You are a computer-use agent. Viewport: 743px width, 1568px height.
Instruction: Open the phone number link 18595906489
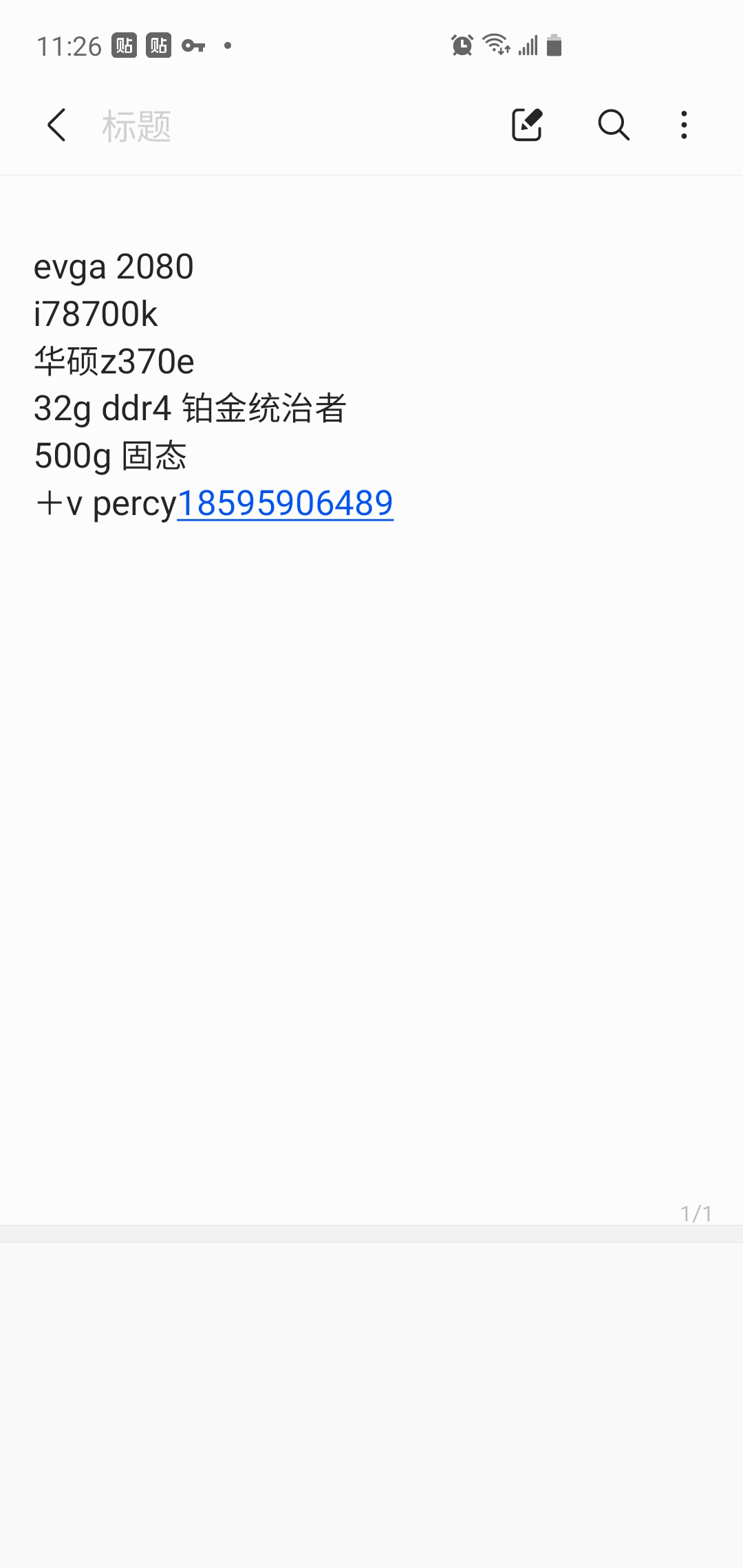(286, 503)
